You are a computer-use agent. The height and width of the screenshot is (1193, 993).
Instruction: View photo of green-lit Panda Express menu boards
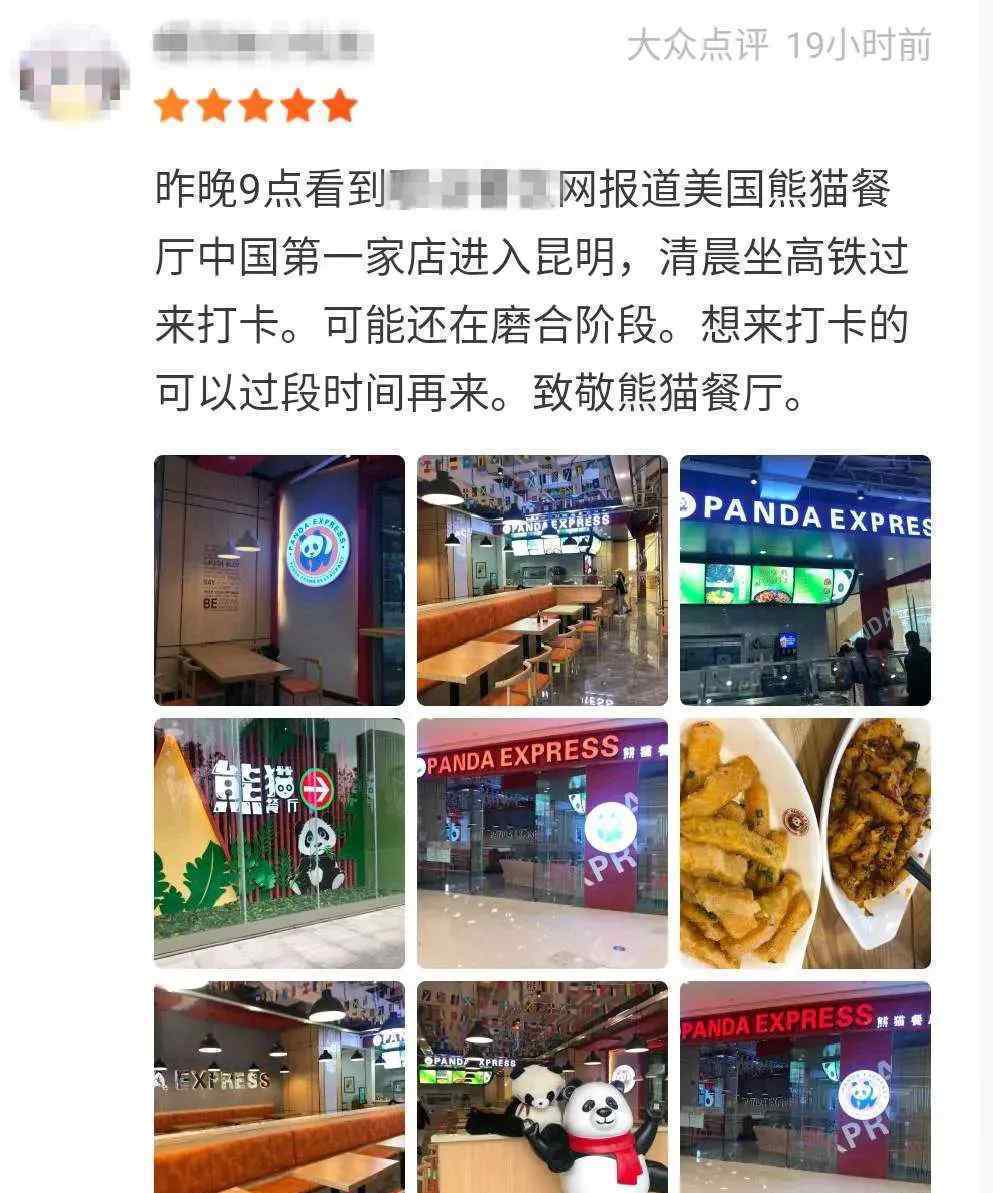[x=805, y=580]
